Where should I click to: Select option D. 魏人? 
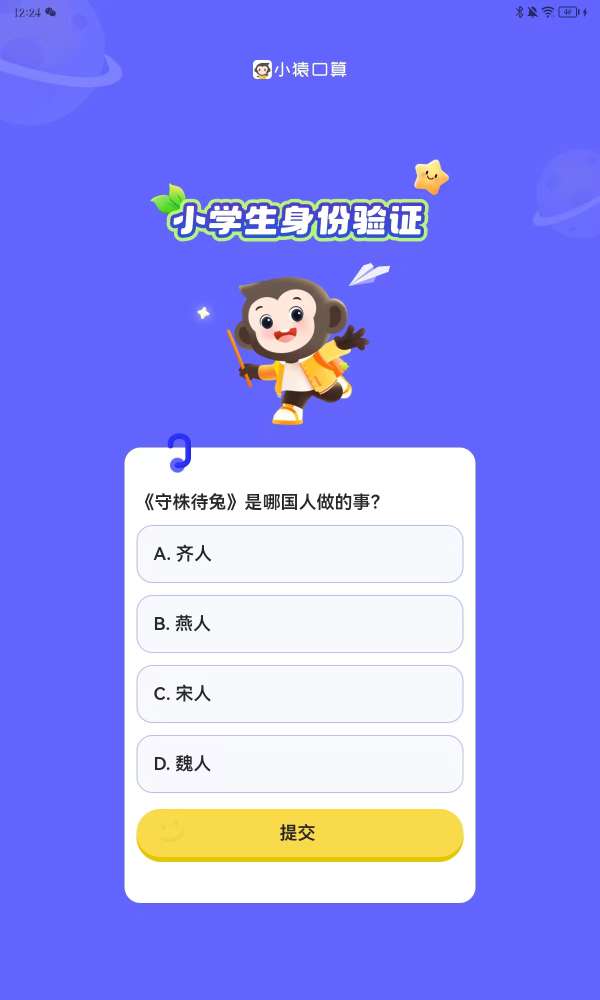[x=300, y=764]
